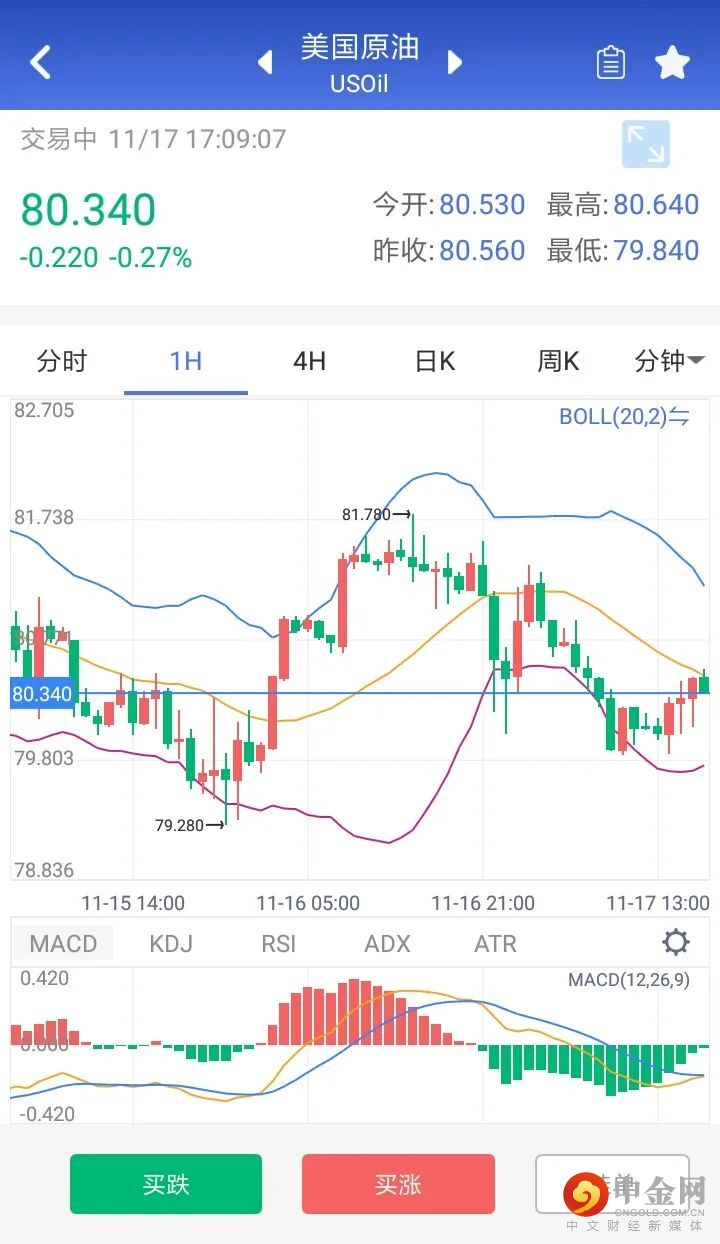Tap the green 买跌 button

click(x=166, y=1184)
